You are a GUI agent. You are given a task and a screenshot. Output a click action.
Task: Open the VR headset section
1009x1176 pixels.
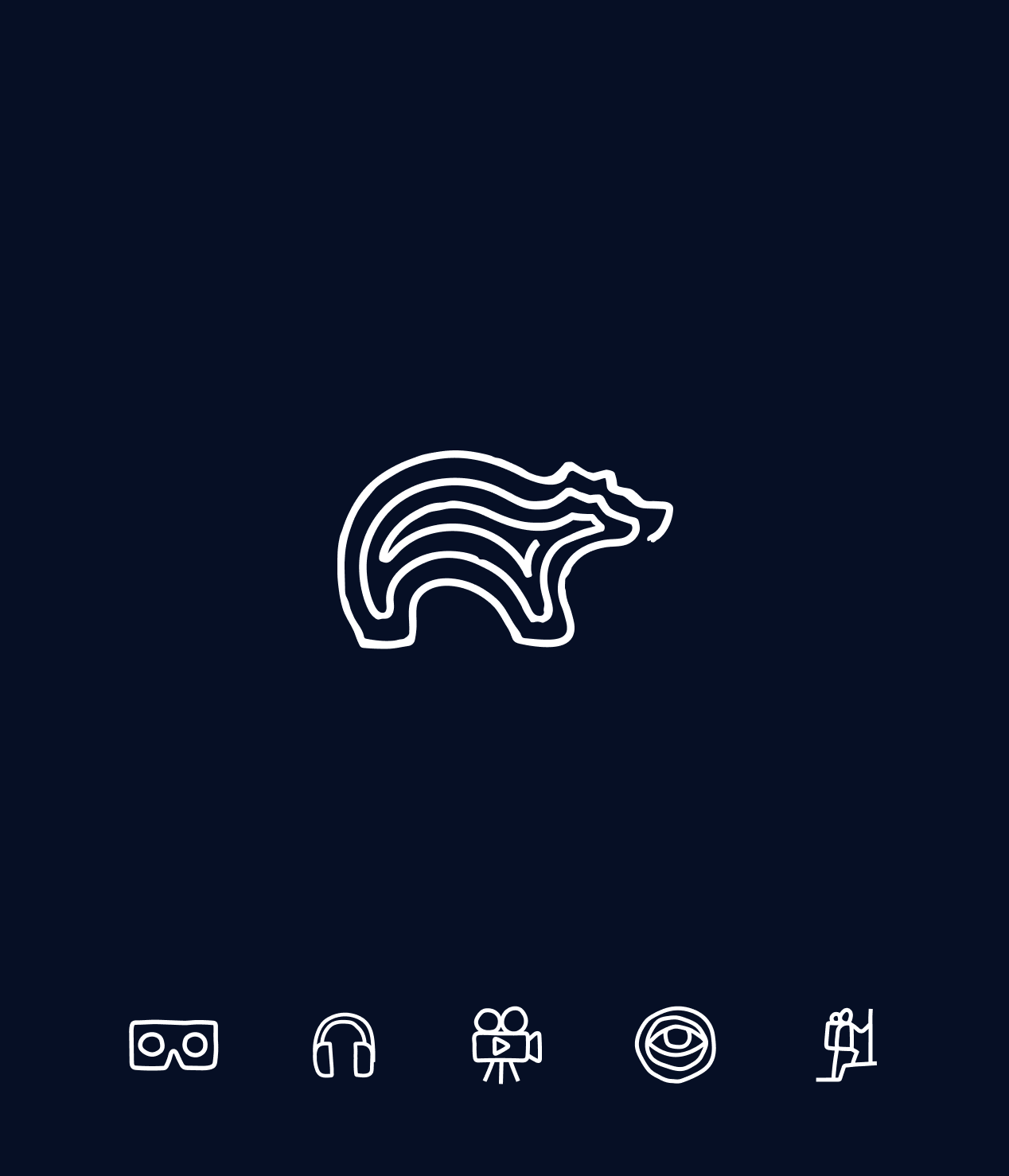coord(173,1045)
